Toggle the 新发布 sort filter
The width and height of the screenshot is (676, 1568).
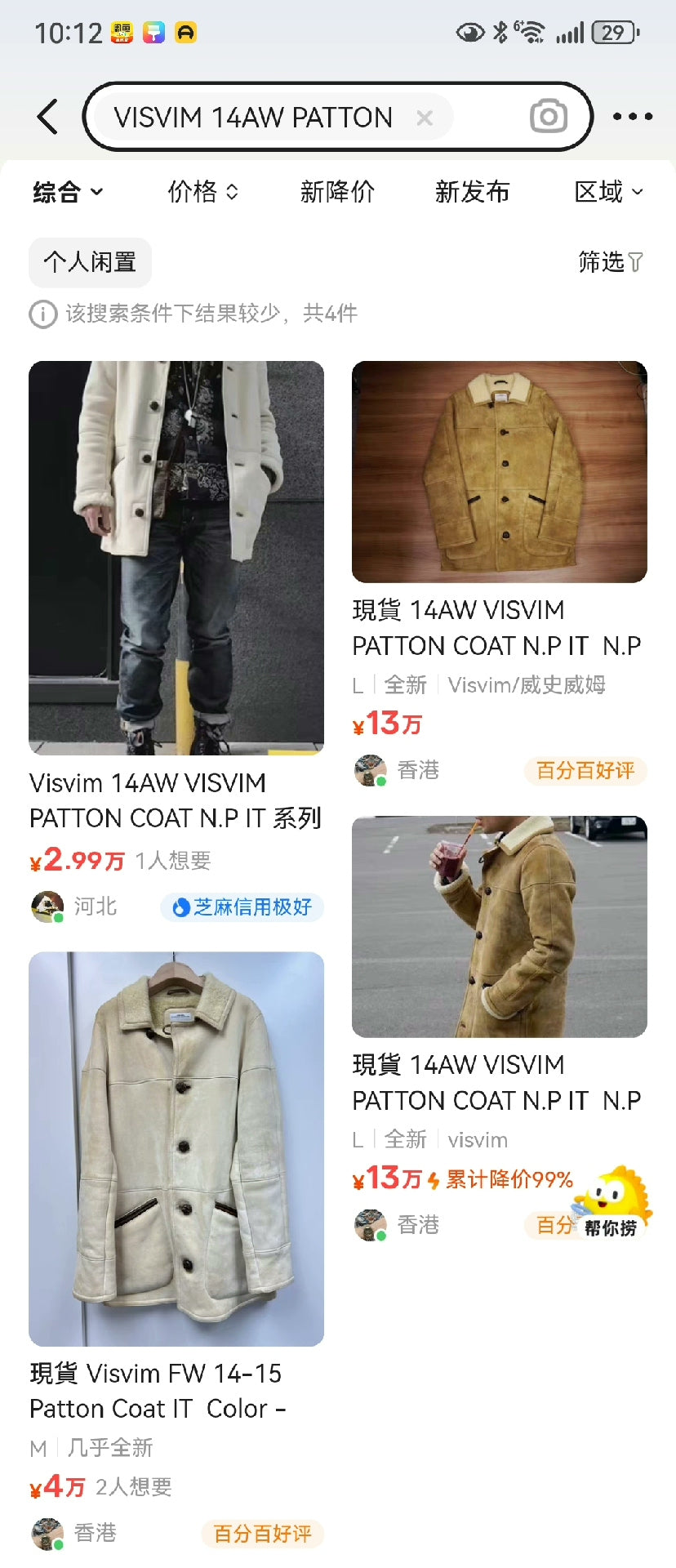click(x=472, y=192)
